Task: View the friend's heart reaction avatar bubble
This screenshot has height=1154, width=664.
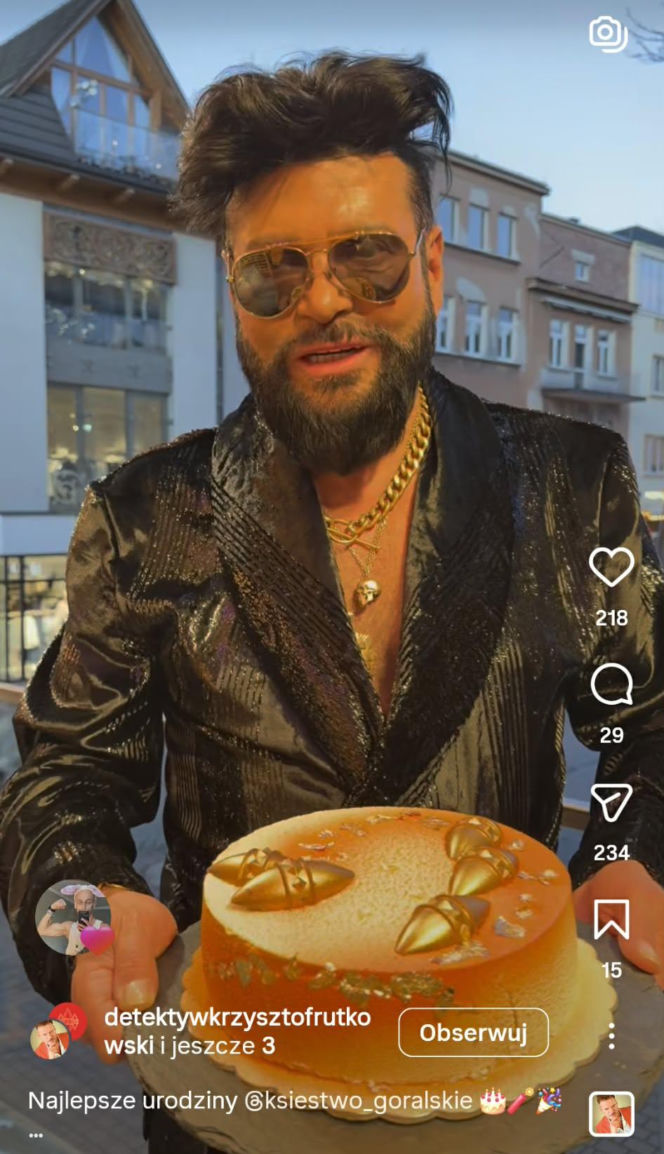Action: (73, 918)
